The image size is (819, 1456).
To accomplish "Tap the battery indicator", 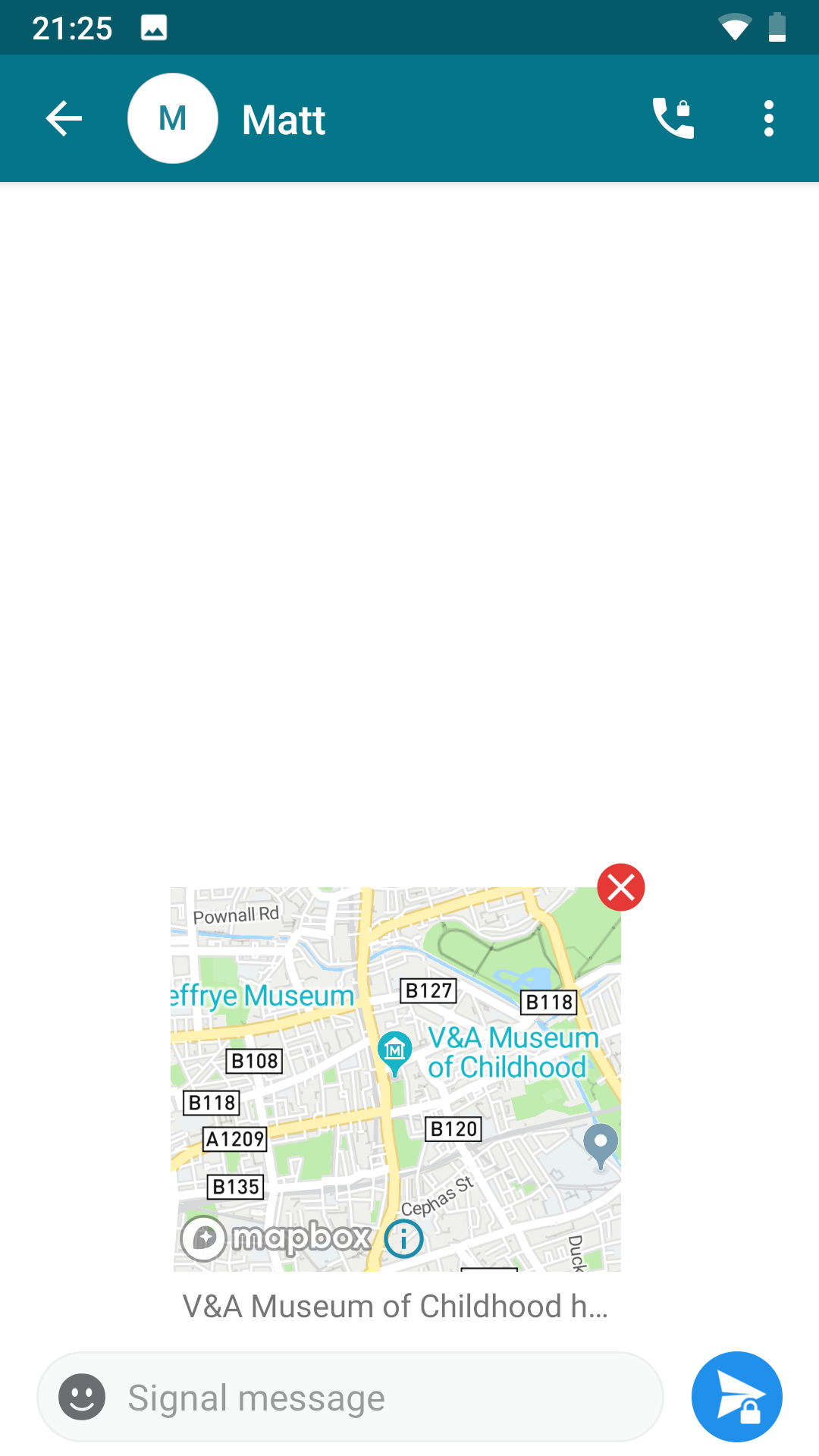I will (777, 27).
